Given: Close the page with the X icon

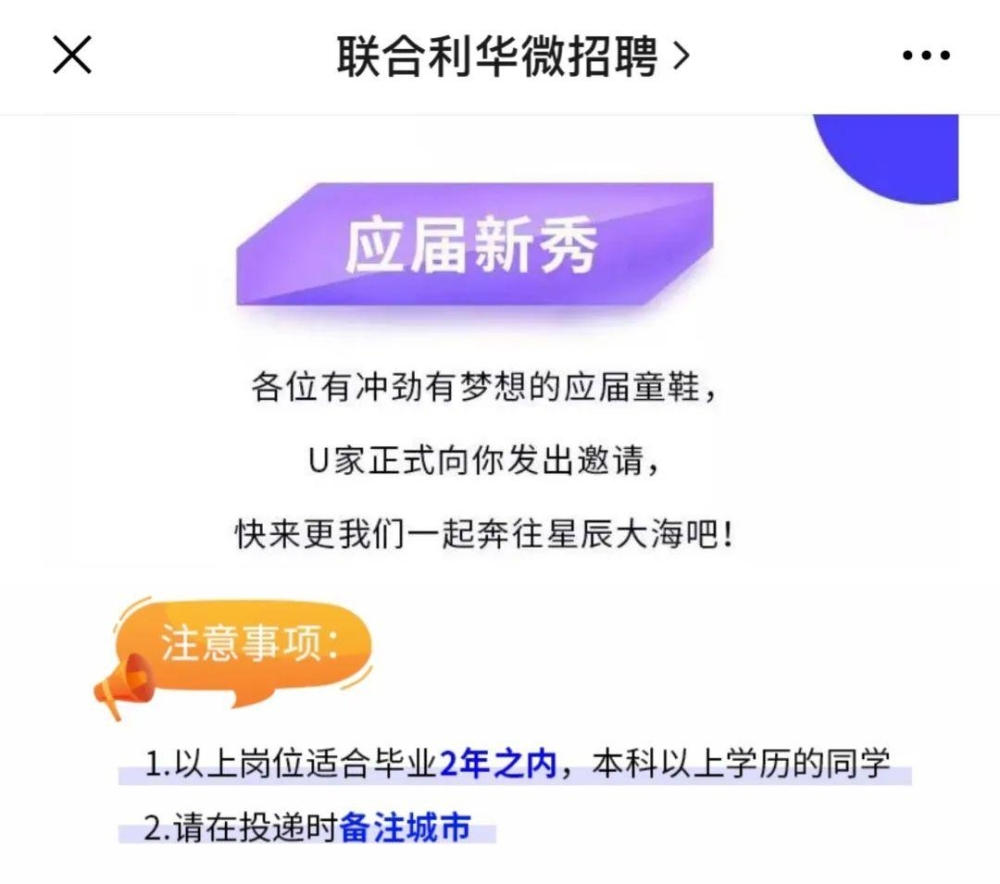Looking at the screenshot, I should click(72, 55).
